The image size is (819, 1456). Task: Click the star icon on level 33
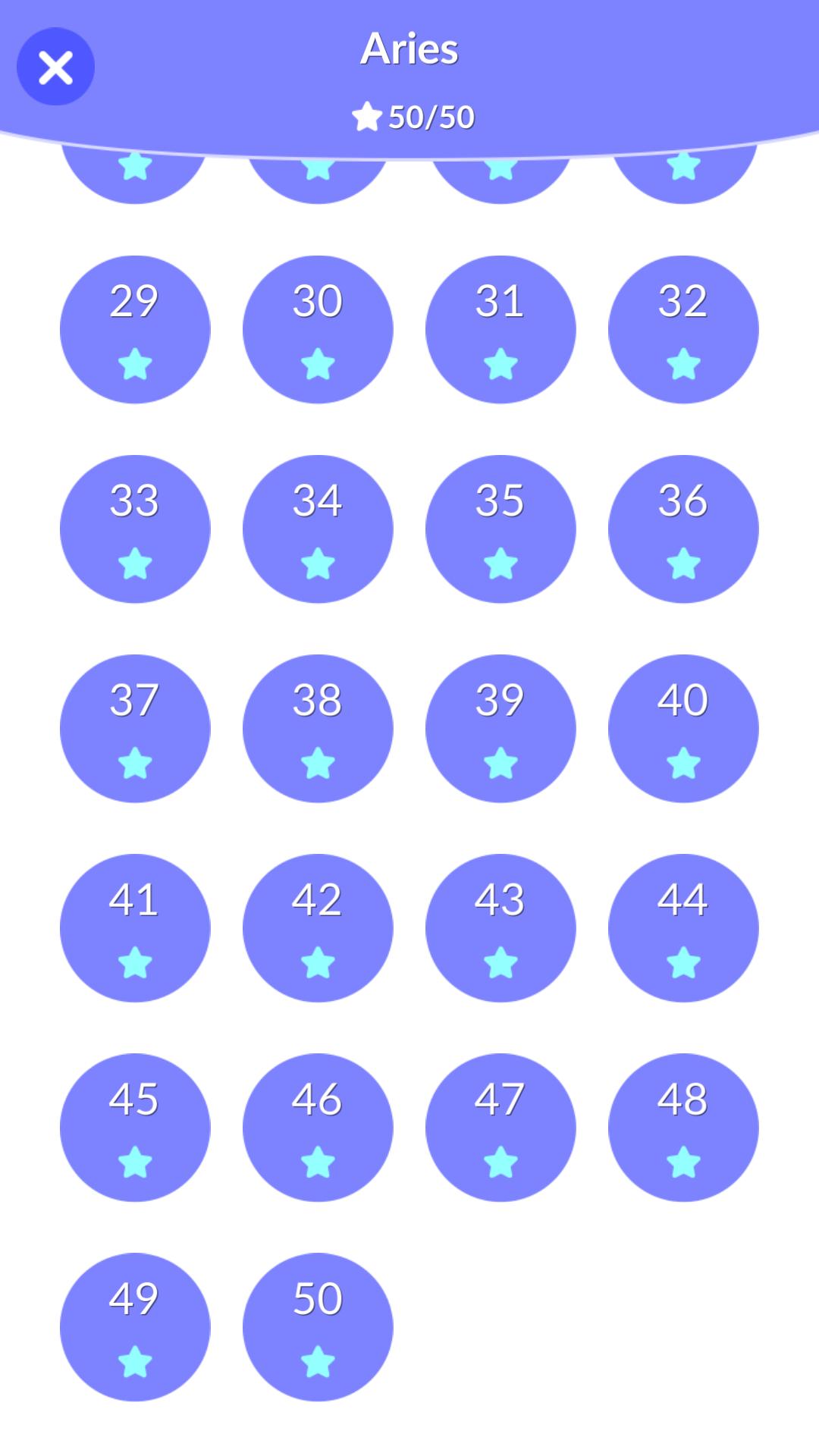coord(135,564)
